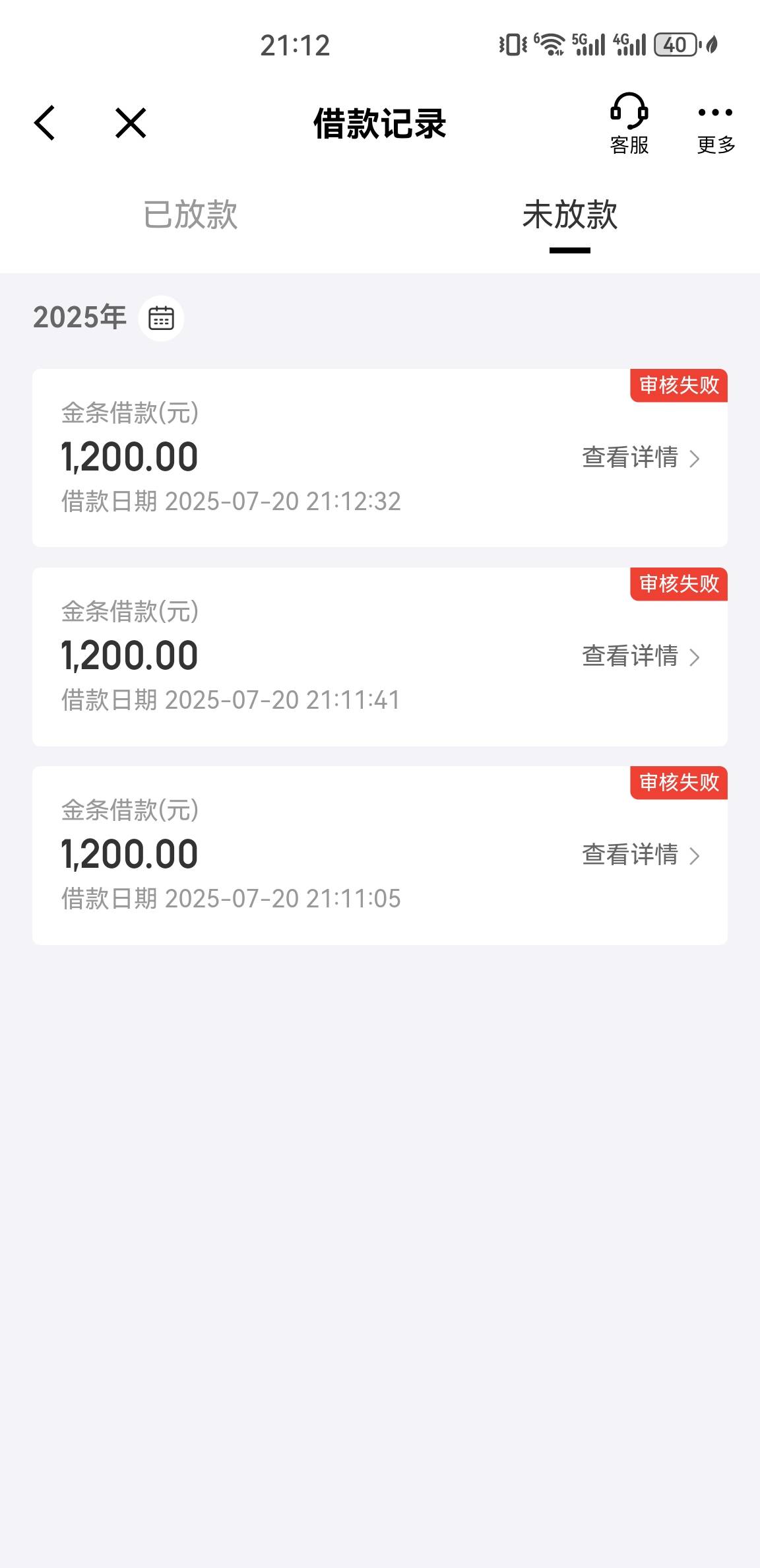
Task: Switch to the 已放款 tab
Action: (x=190, y=214)
